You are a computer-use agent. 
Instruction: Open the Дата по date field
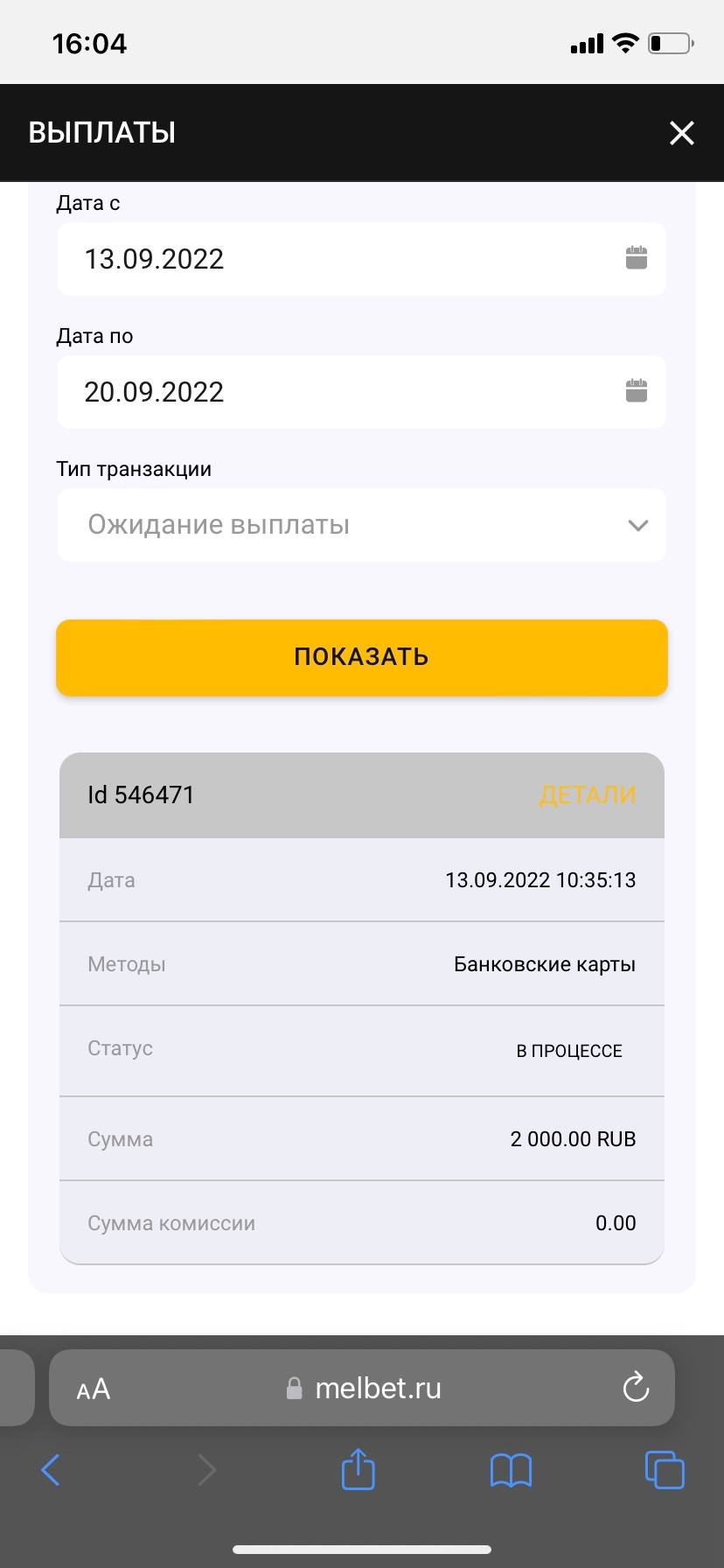tap(362, 392)
